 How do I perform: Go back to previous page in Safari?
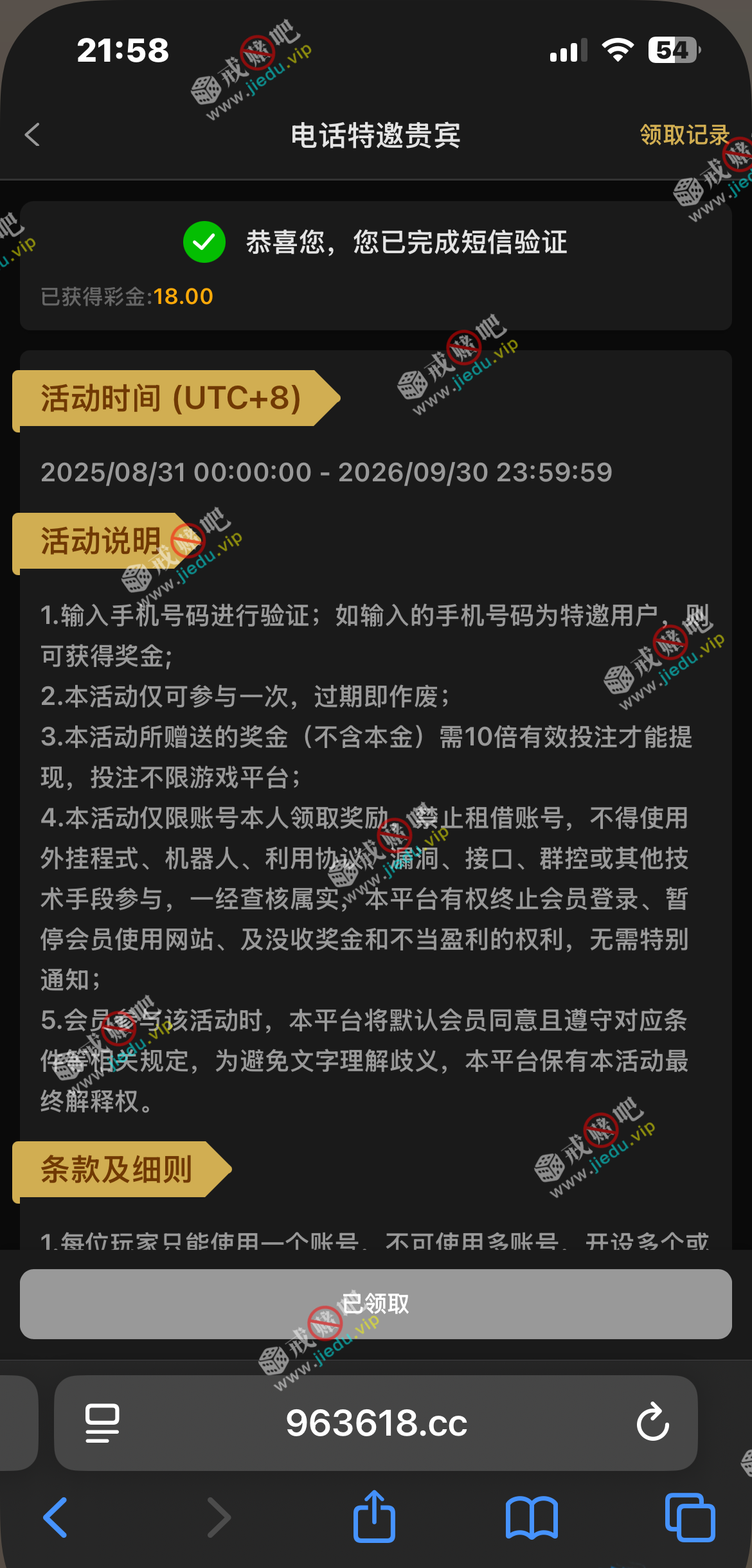[56, 1517]
